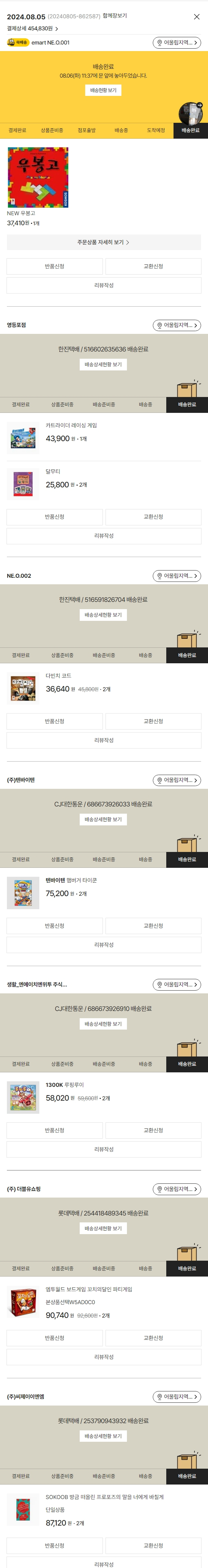Expand 주문상품 자세히 보기
Viewport: 208px width, 1568px height.
[x=103, y=242]
